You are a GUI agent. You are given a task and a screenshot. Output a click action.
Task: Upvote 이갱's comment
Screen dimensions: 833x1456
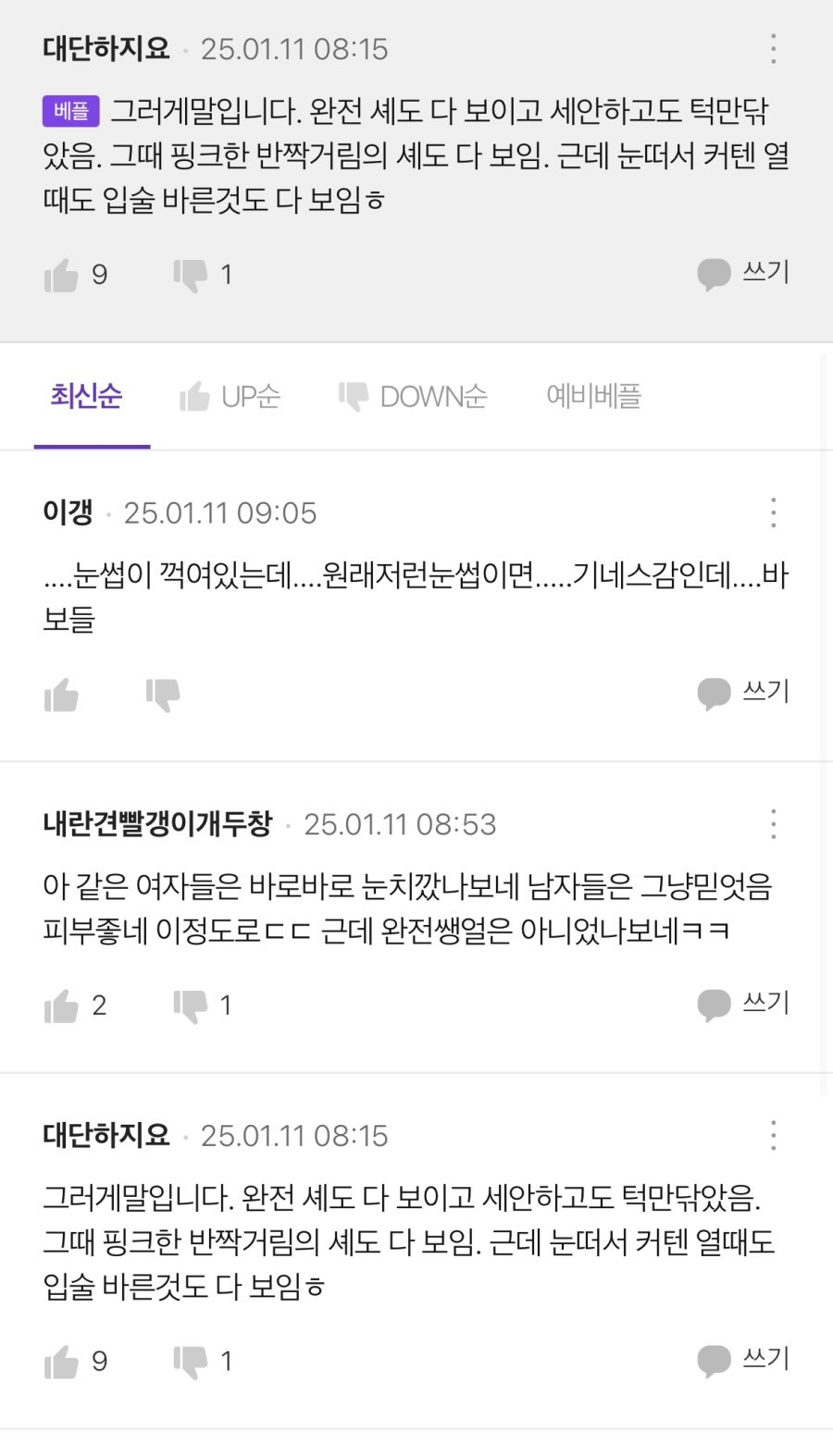click(x=62, y=695)
